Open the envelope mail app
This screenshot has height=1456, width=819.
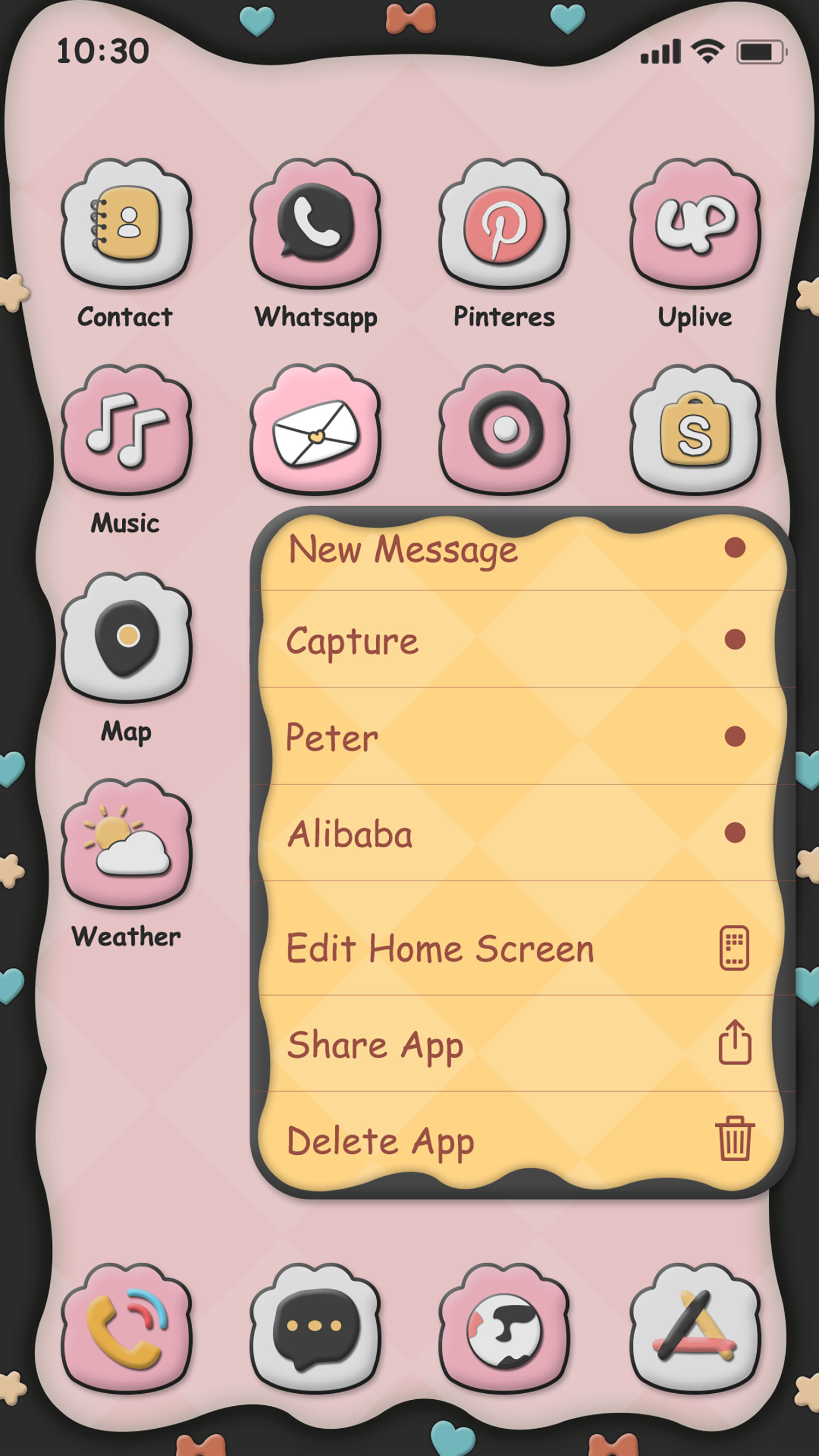click(316, 430)
